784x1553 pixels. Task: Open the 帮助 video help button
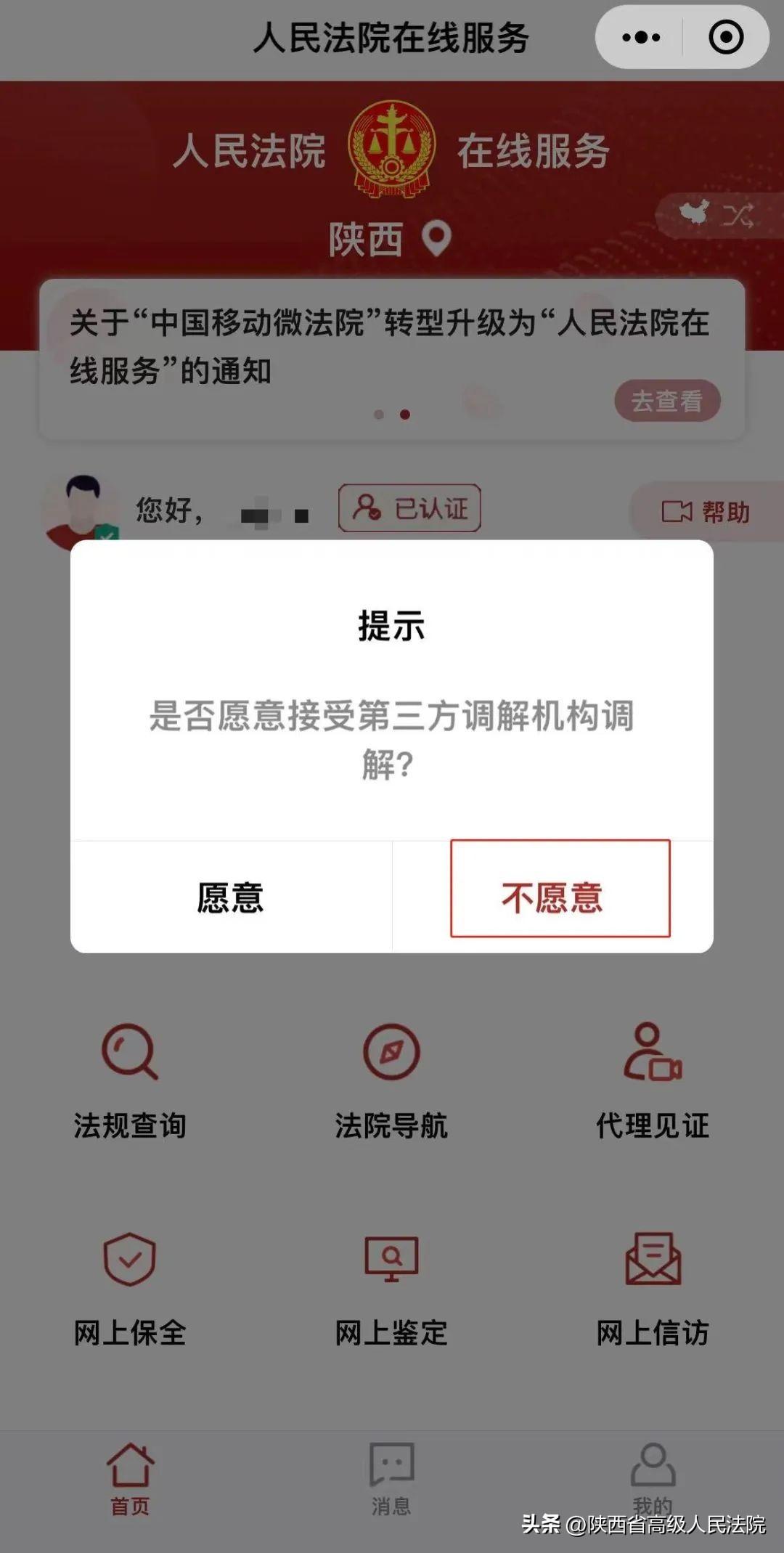pos(705,512)
